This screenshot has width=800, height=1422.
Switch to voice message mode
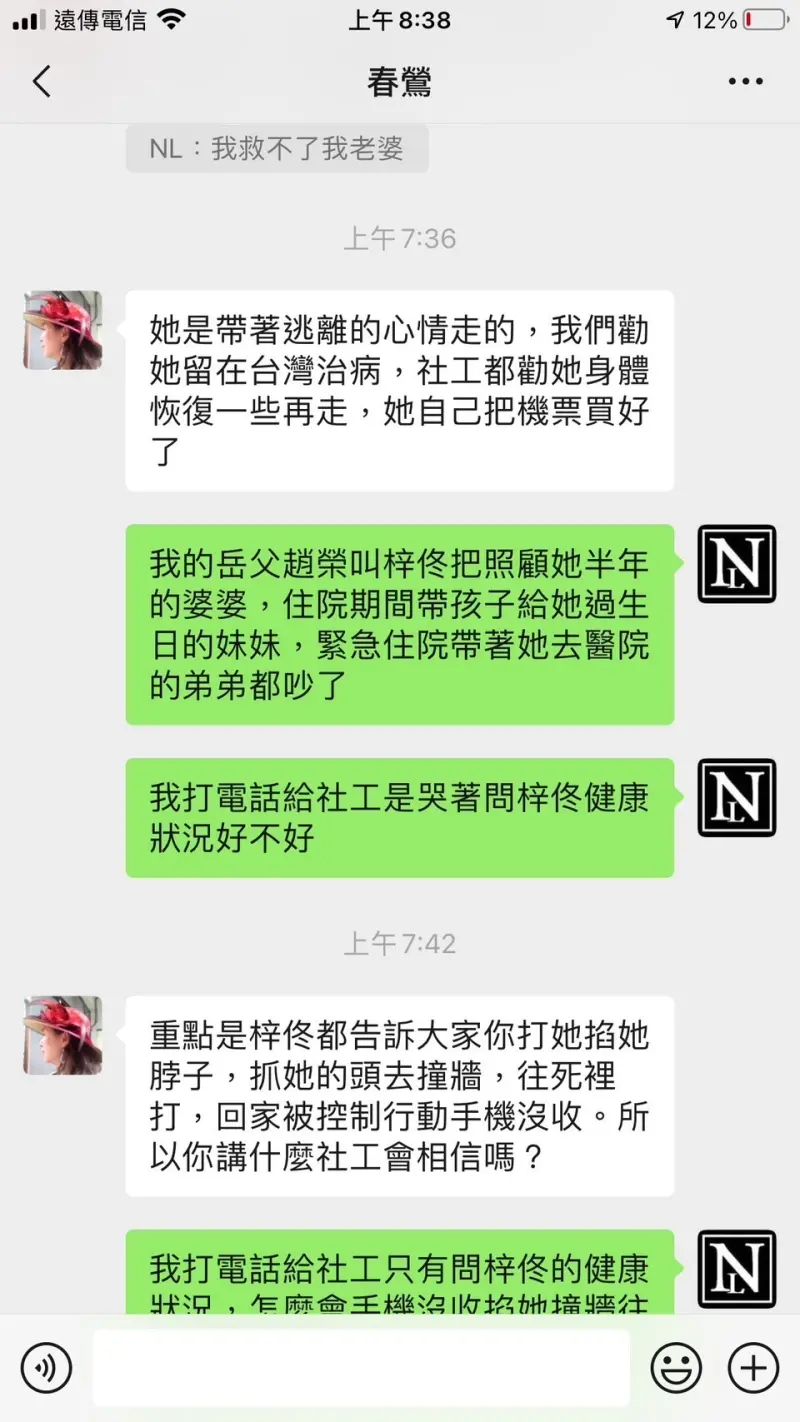click(46, 1367)
